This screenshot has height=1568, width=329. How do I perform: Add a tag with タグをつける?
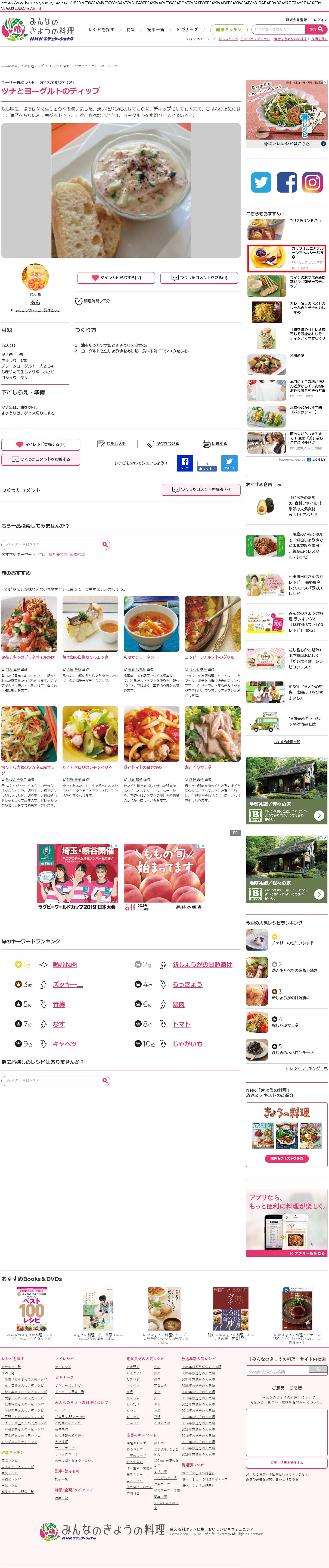click(x=164, y=444)
